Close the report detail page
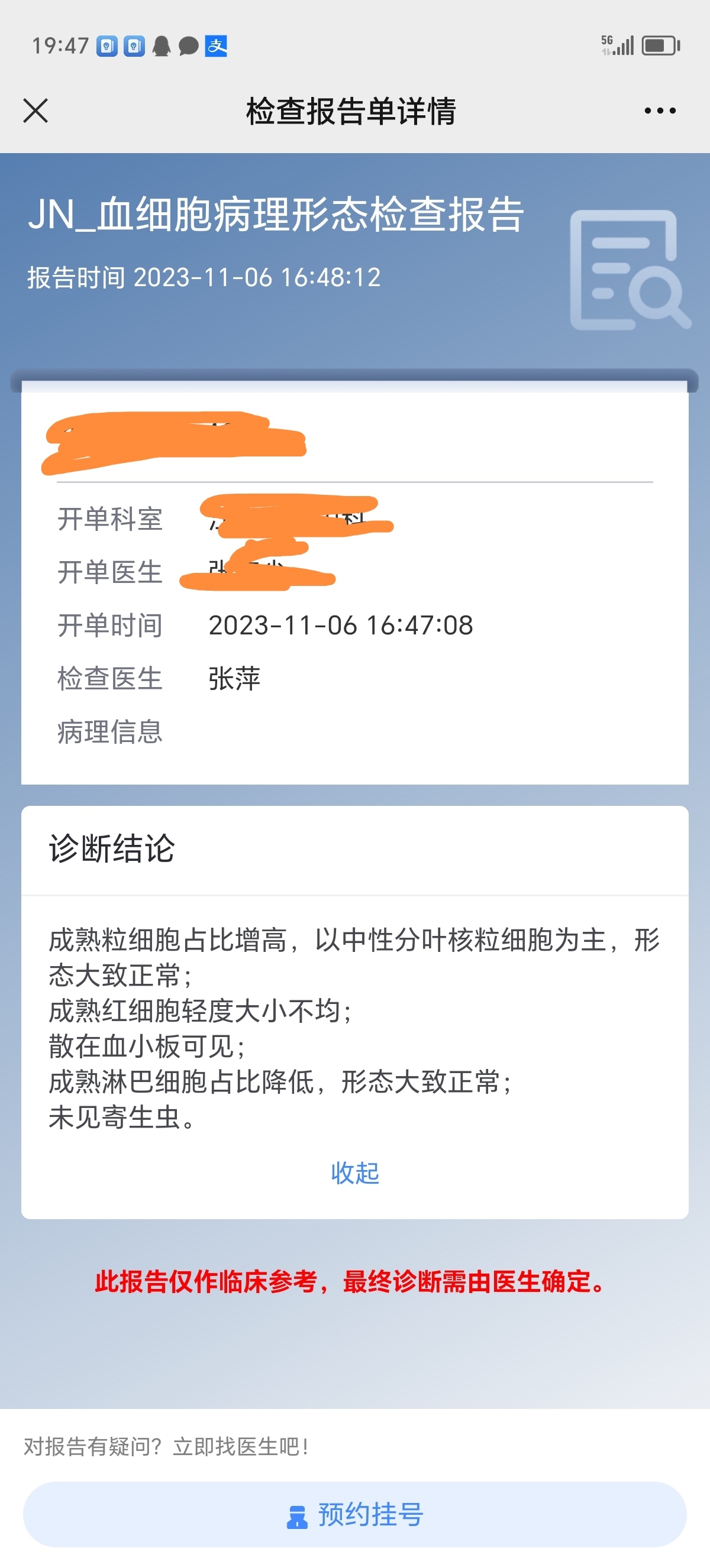 35,111
